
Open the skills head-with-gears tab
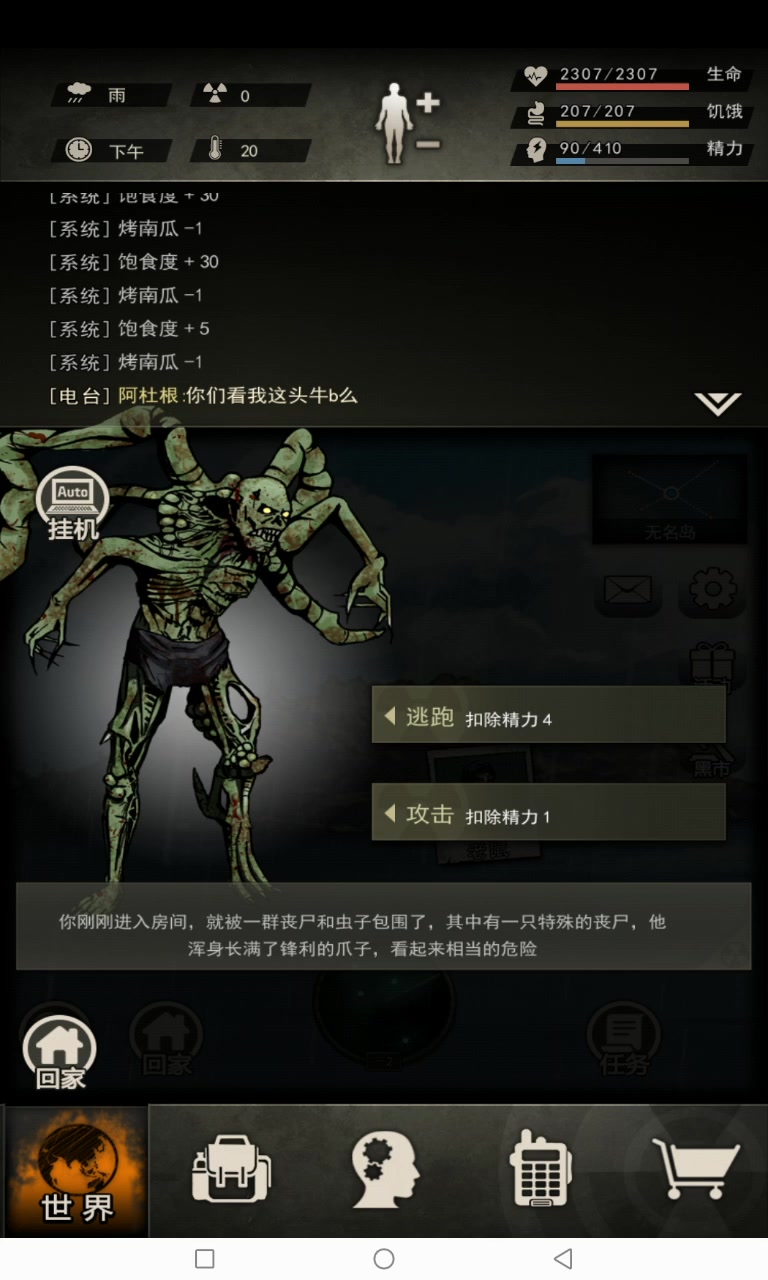click(385, 1170)
